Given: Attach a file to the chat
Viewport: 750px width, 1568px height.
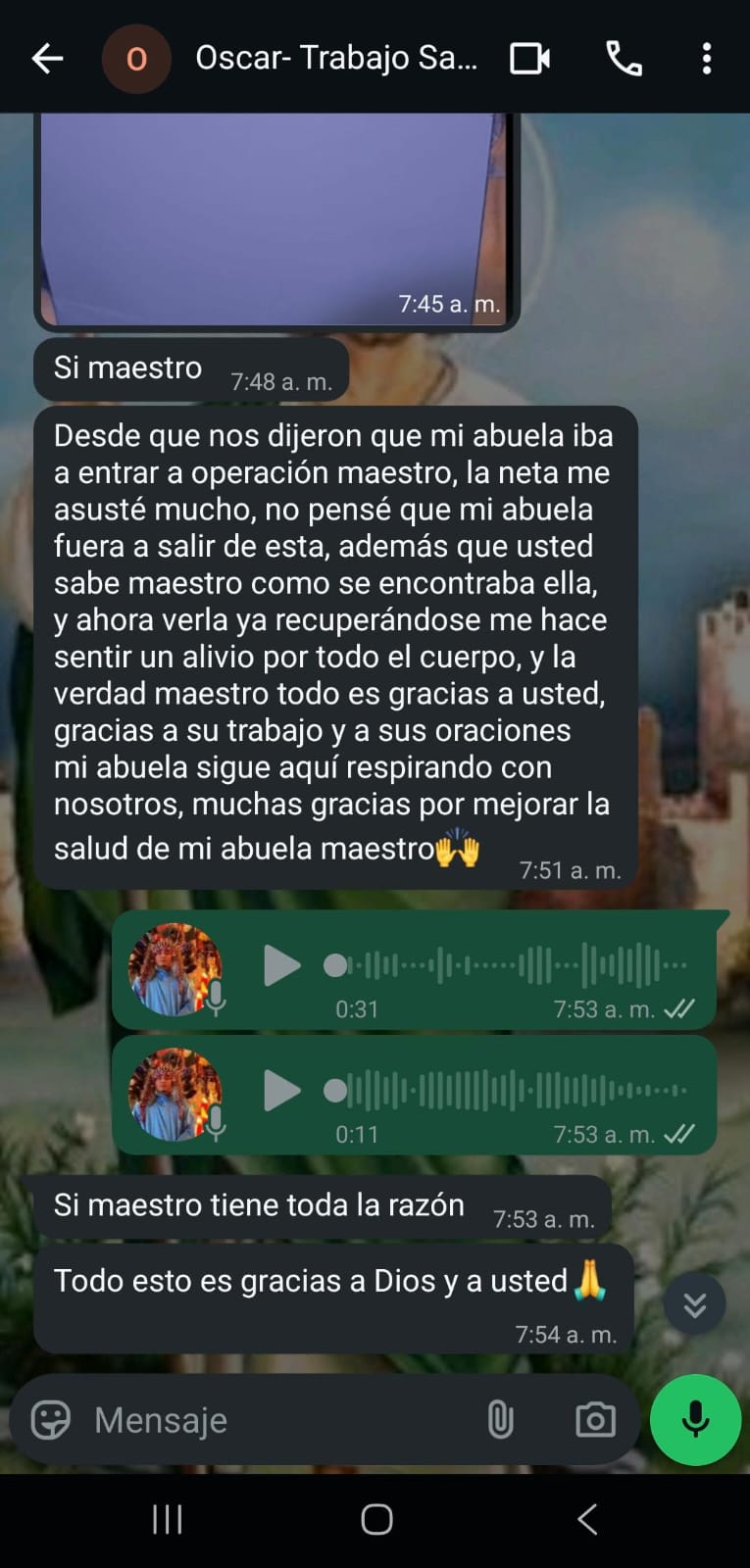Looking at the screenshot, I should pyautogui.click(x=500, y=1419).
